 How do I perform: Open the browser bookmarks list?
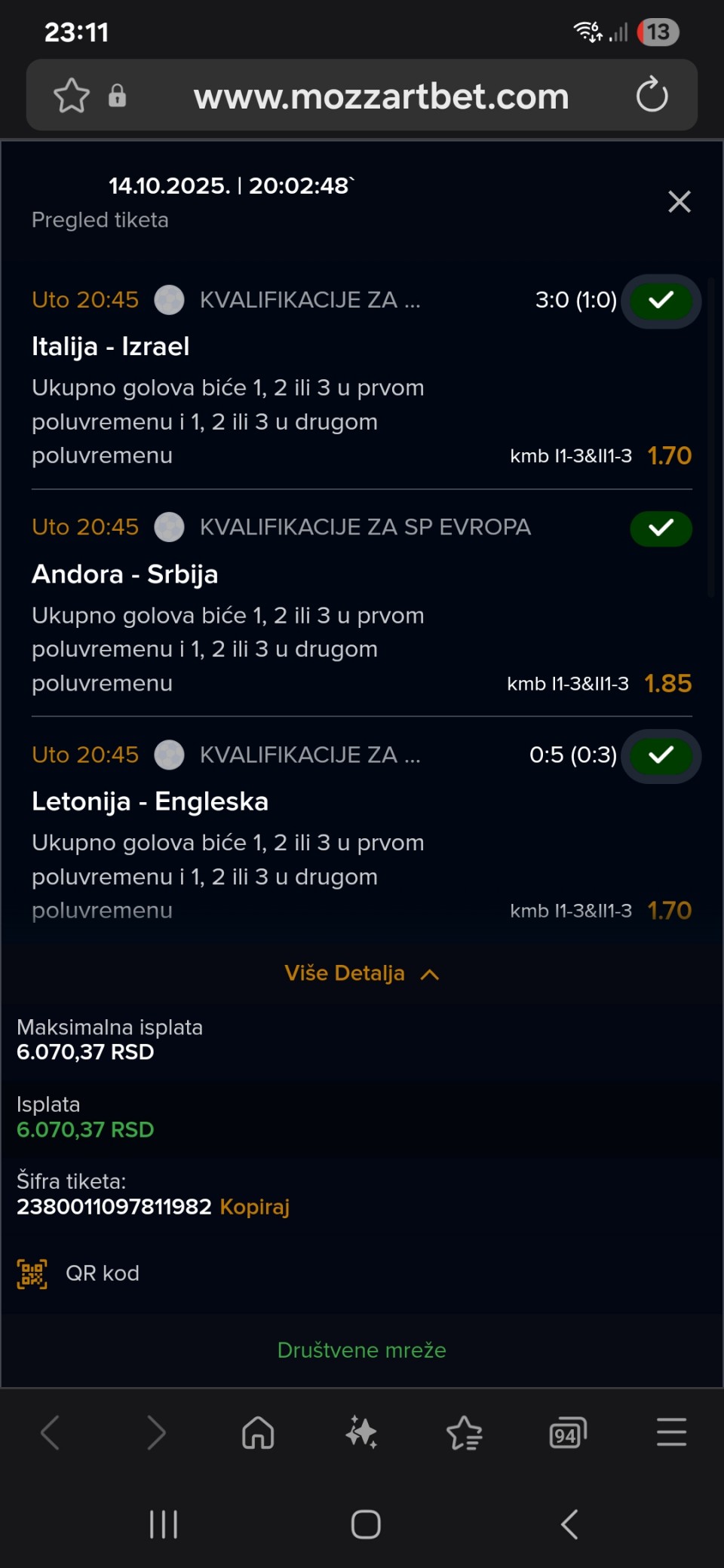pos(465,1432)
